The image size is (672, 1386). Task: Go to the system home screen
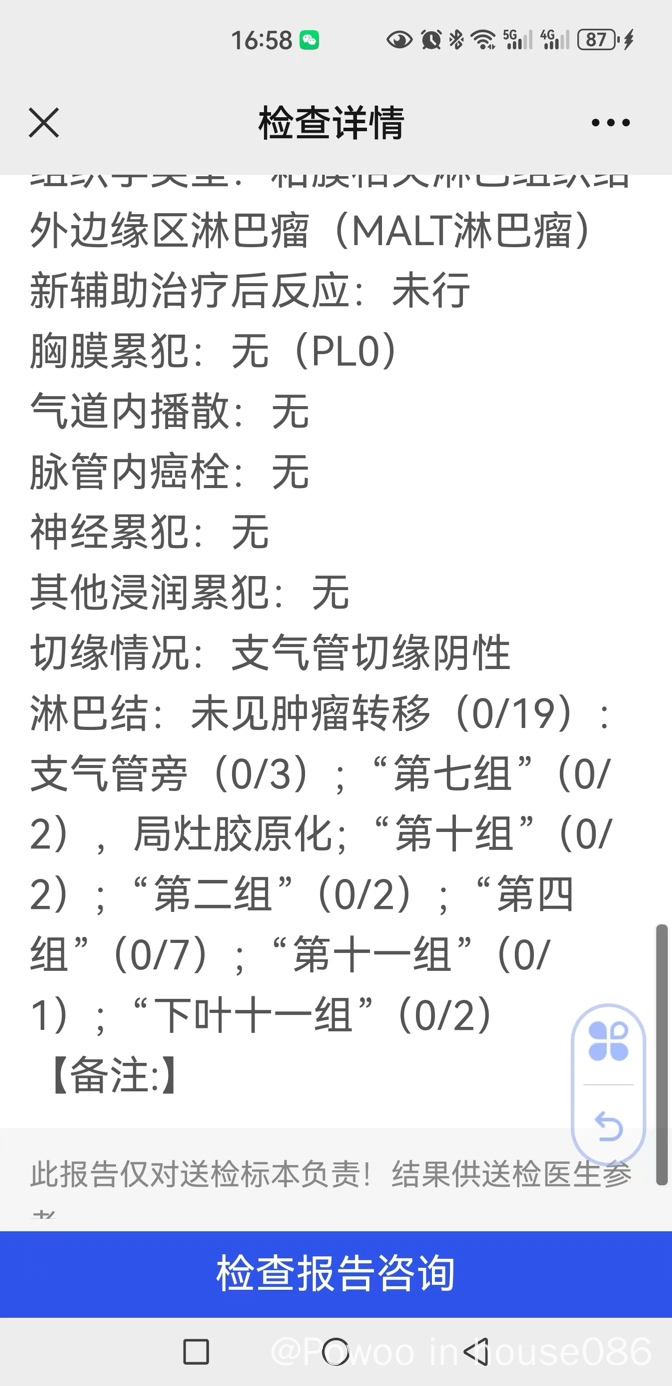(336, 1352)
